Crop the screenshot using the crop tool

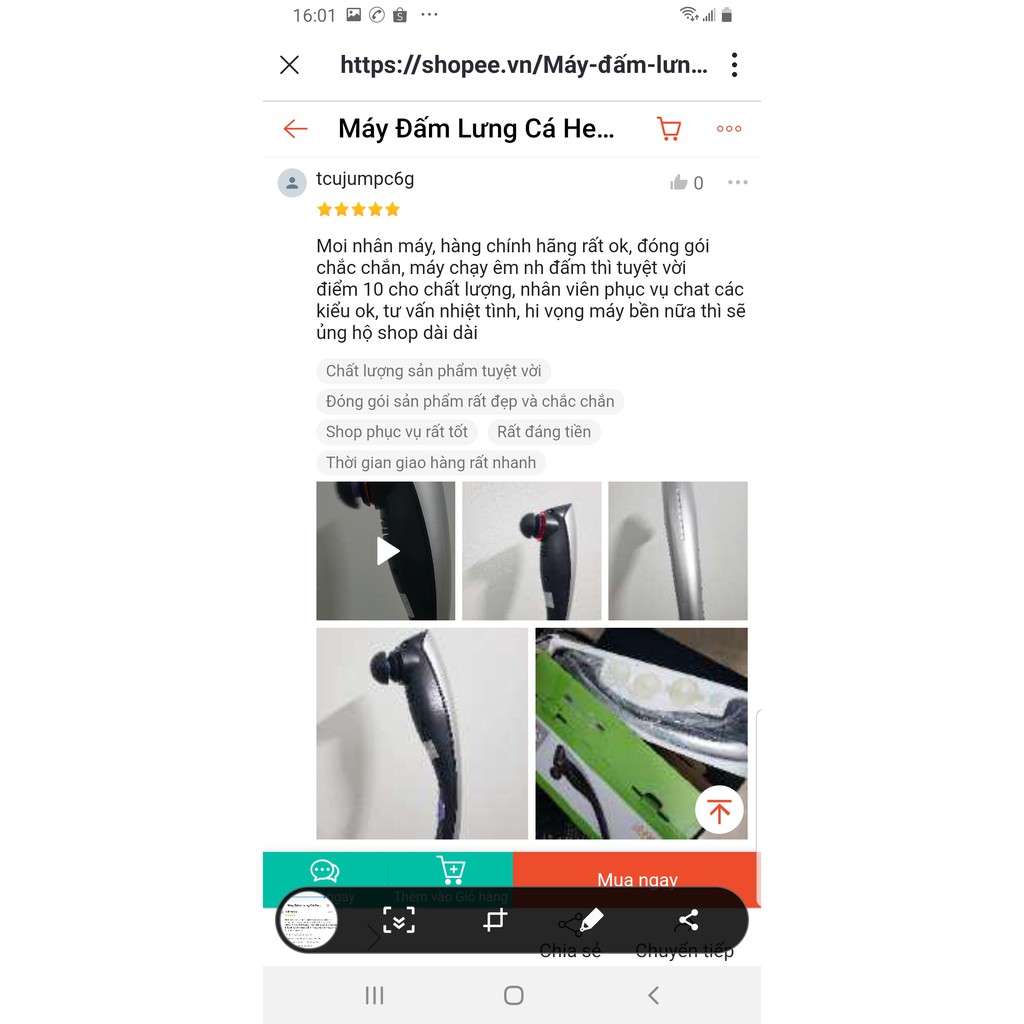point(495,920)
